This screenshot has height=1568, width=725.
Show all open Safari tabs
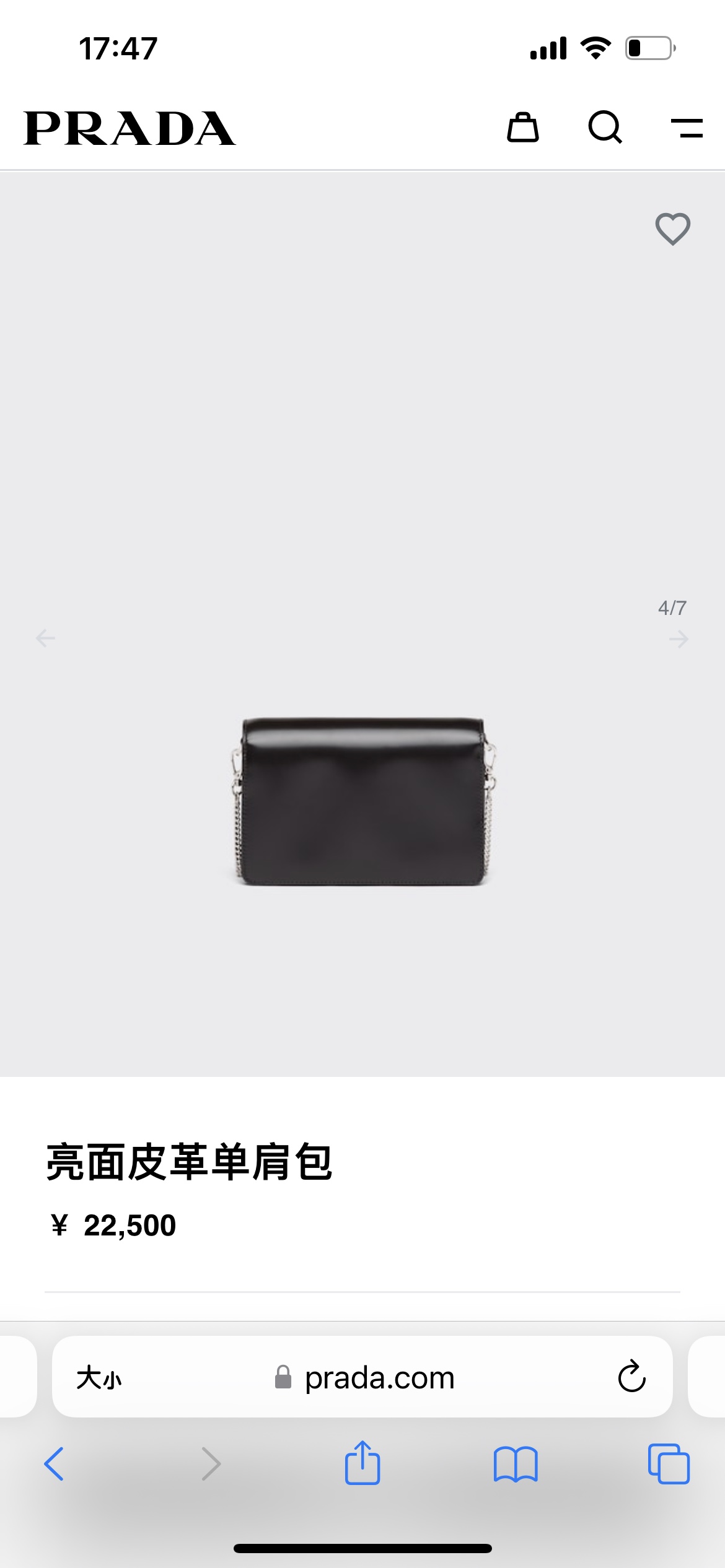point(668,1464)
